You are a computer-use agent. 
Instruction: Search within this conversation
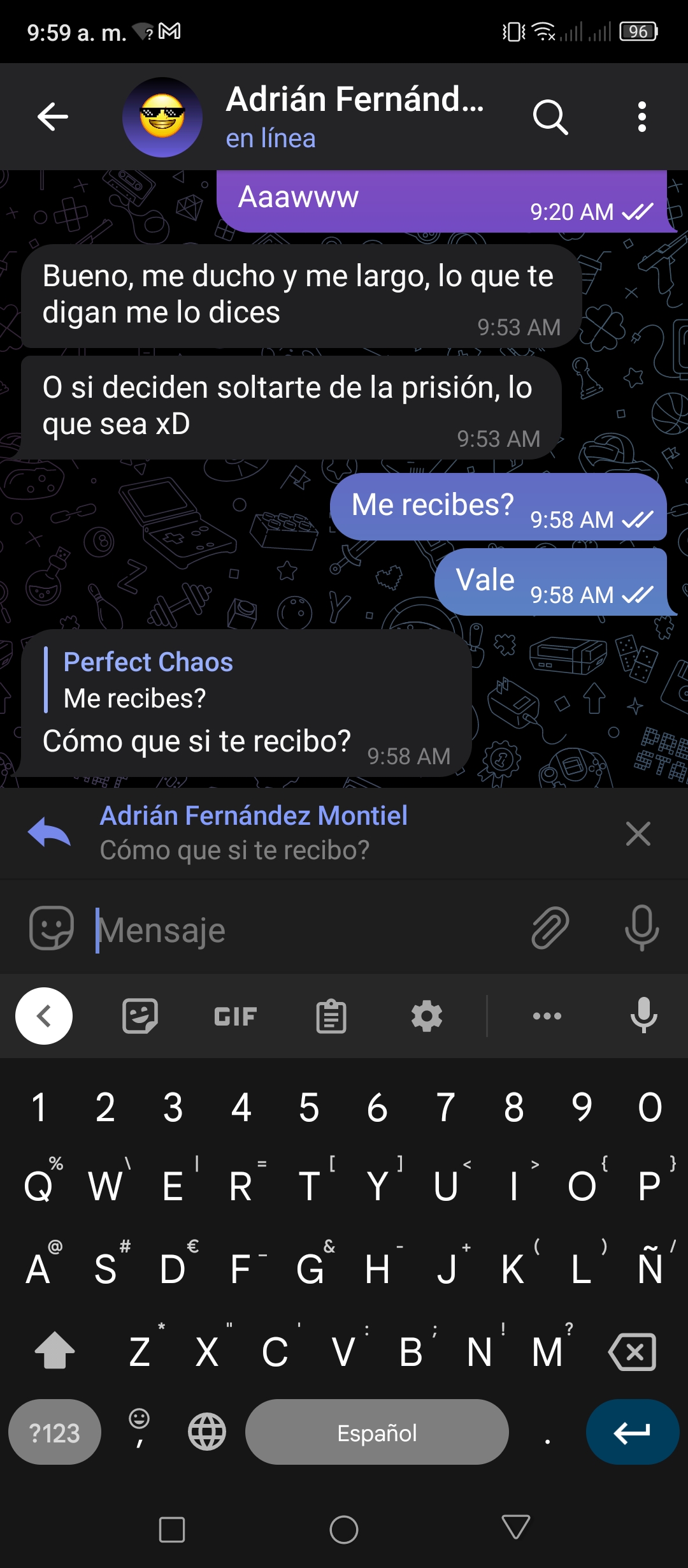click(550, 117)
